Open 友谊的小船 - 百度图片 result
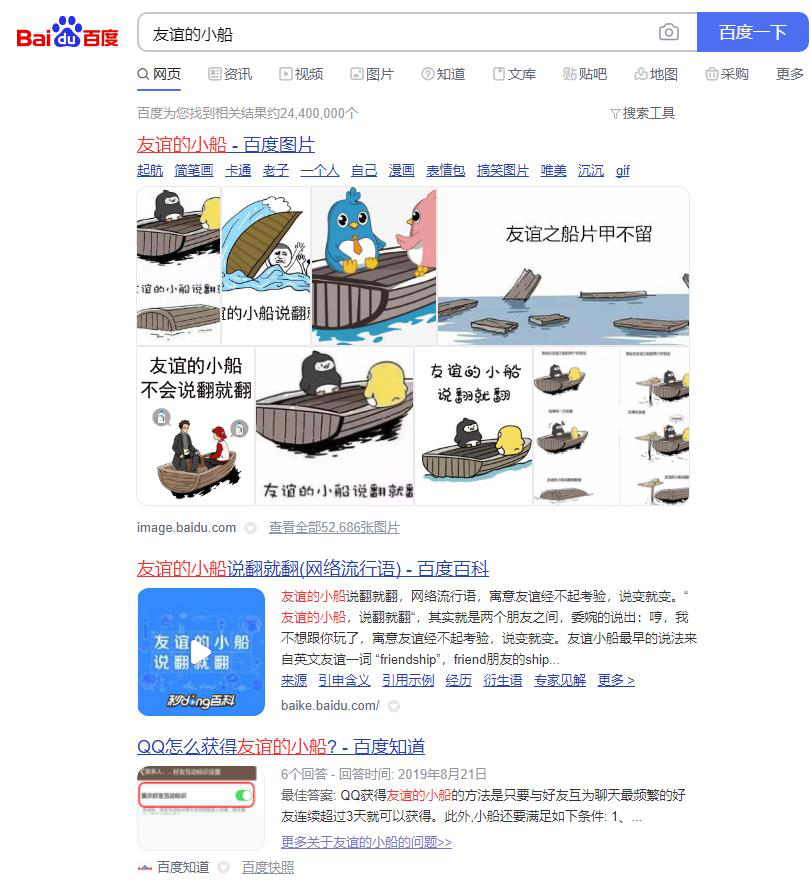 point(226,144)
